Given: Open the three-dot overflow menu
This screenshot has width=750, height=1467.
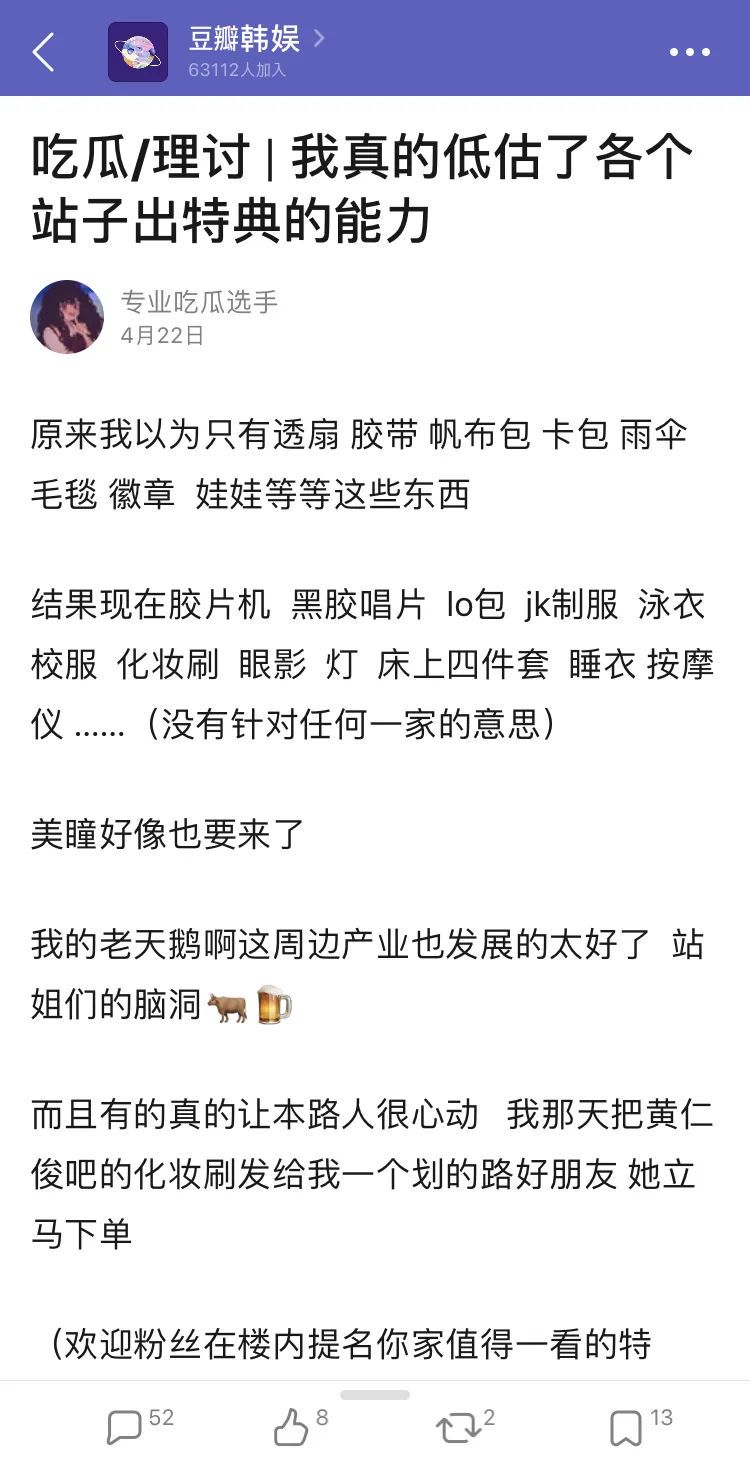Looking at the screenshot, I should [689, 52].
